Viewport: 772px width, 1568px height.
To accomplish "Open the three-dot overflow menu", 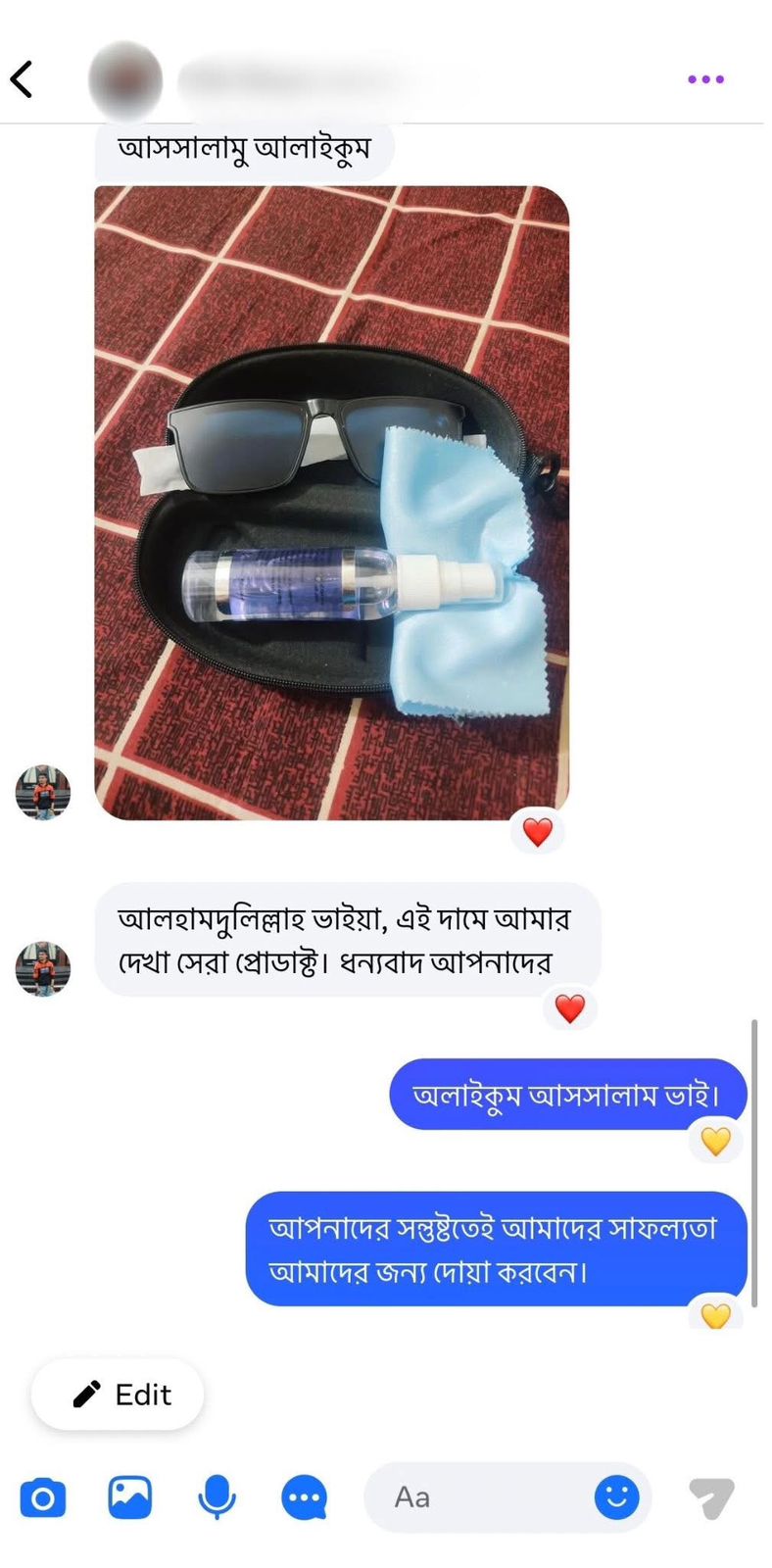I will point(705,79).
